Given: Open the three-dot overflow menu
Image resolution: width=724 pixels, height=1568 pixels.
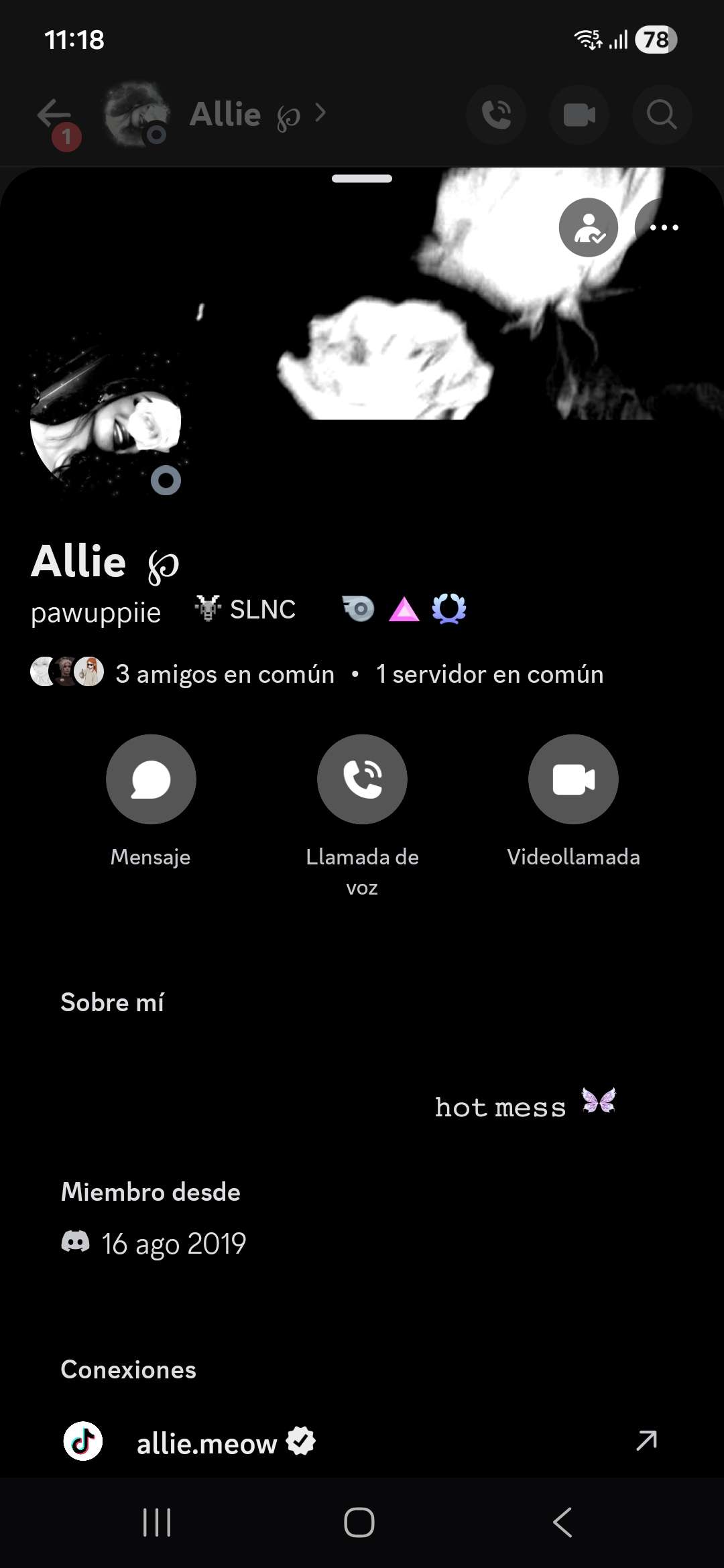Looking at the screenshot, I should [x=664, y=228].
